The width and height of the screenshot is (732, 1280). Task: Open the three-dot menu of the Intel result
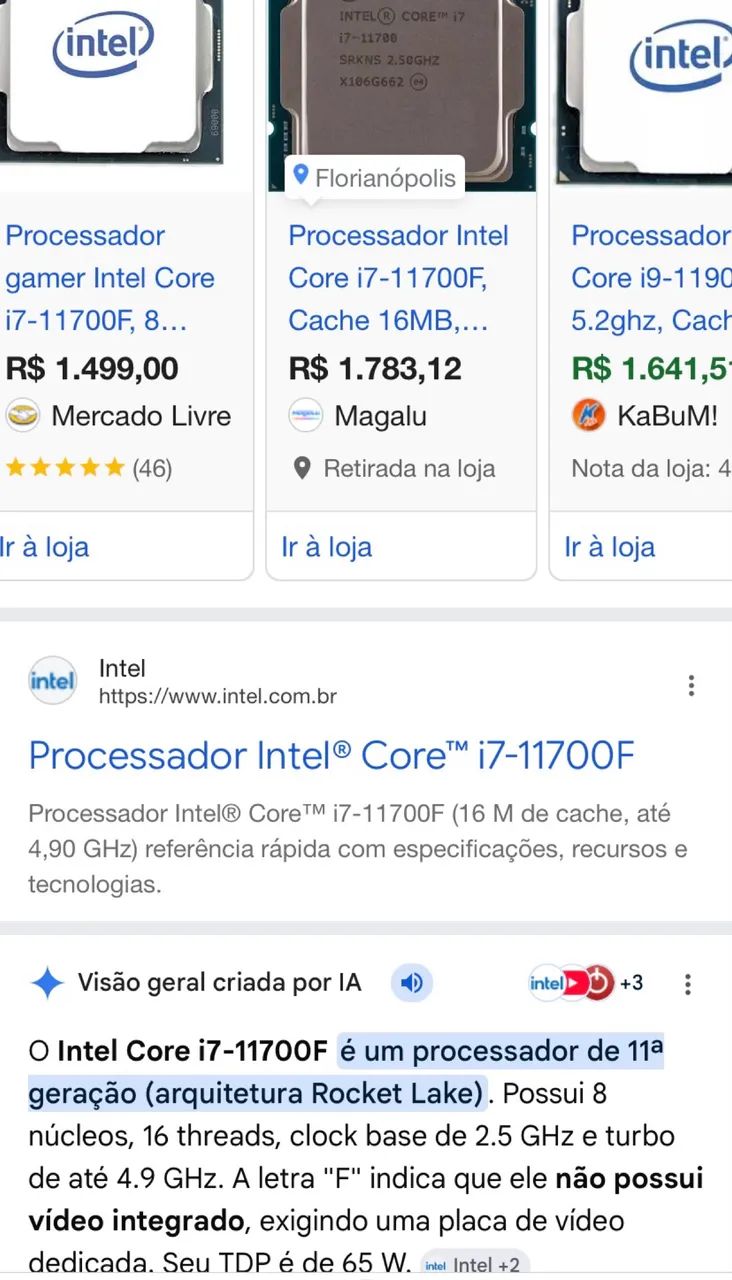tap(691, 686)
